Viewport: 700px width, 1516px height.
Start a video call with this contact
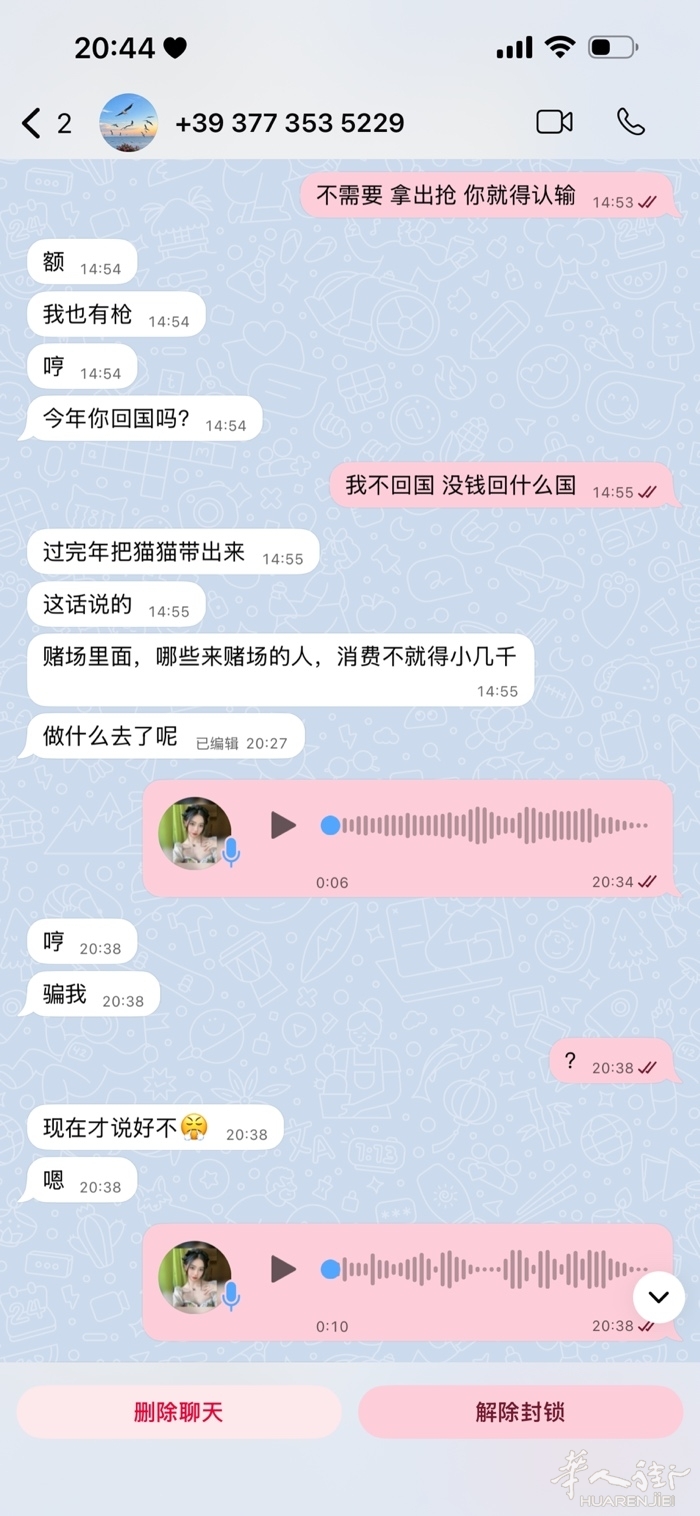tap(554, 122)
